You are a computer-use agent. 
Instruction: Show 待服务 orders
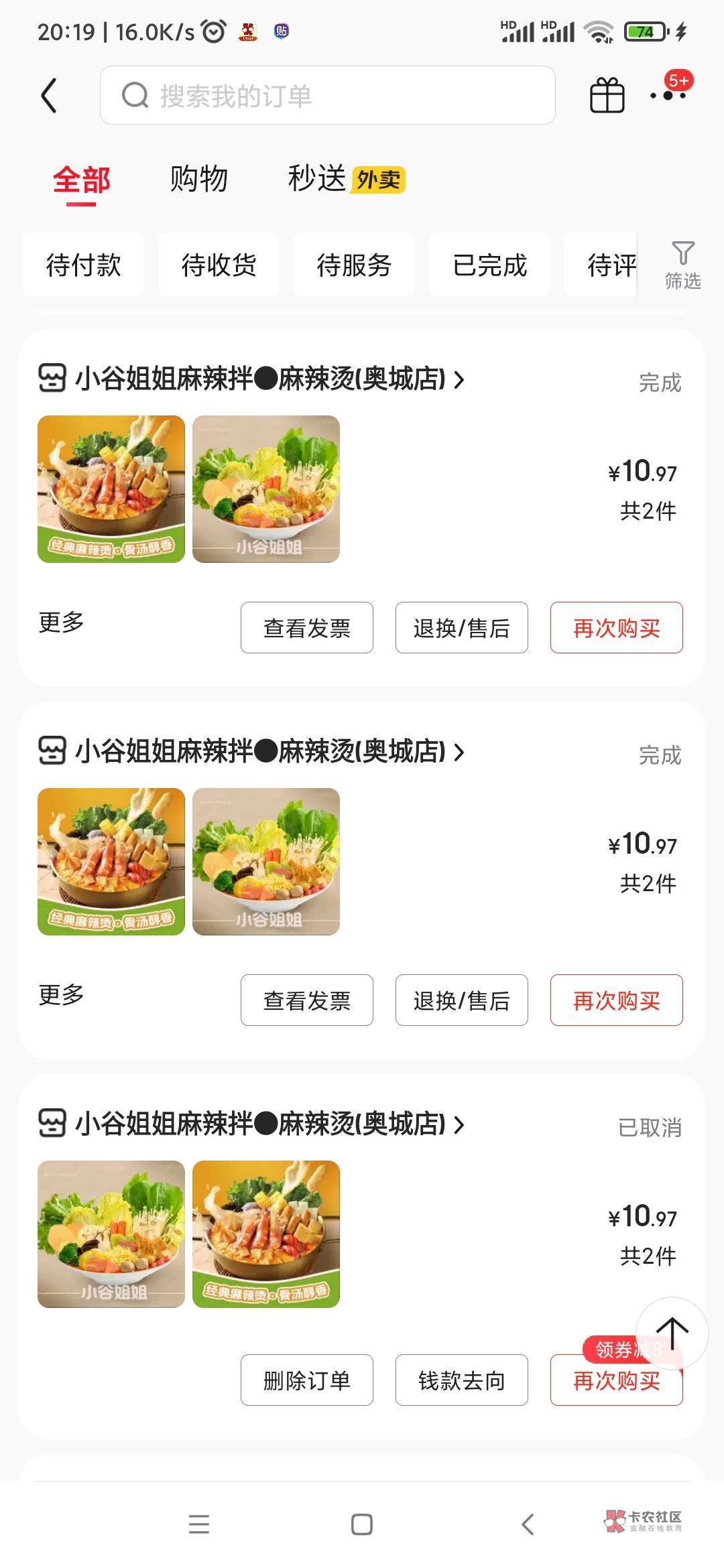[x=354, y=265]
